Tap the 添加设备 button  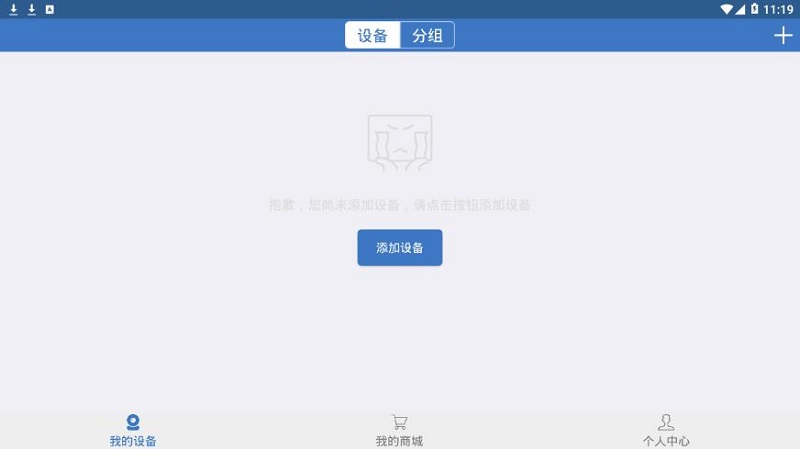tap(400, 248)
